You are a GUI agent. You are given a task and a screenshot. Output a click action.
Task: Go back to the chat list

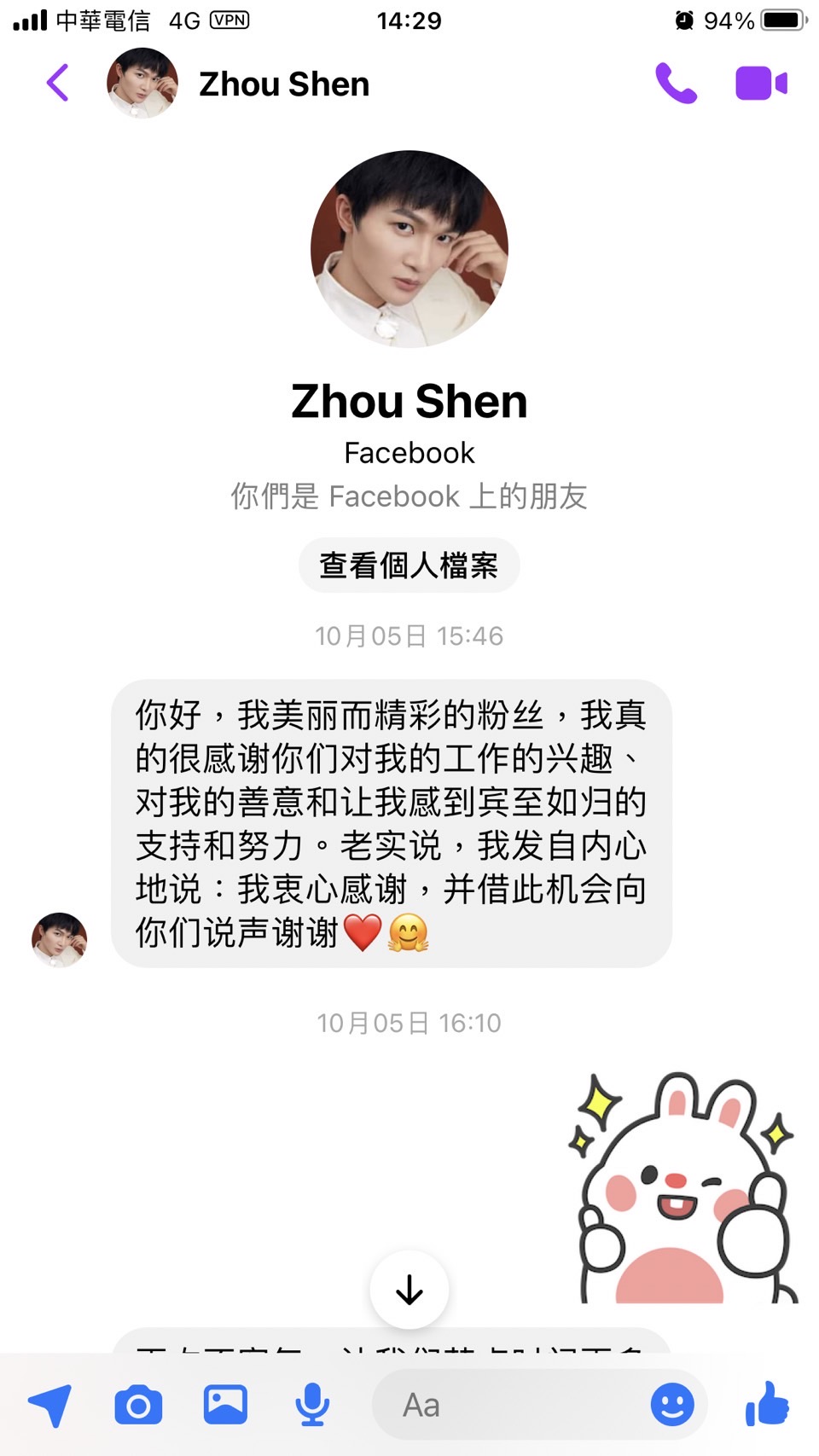tap(57, 84)
